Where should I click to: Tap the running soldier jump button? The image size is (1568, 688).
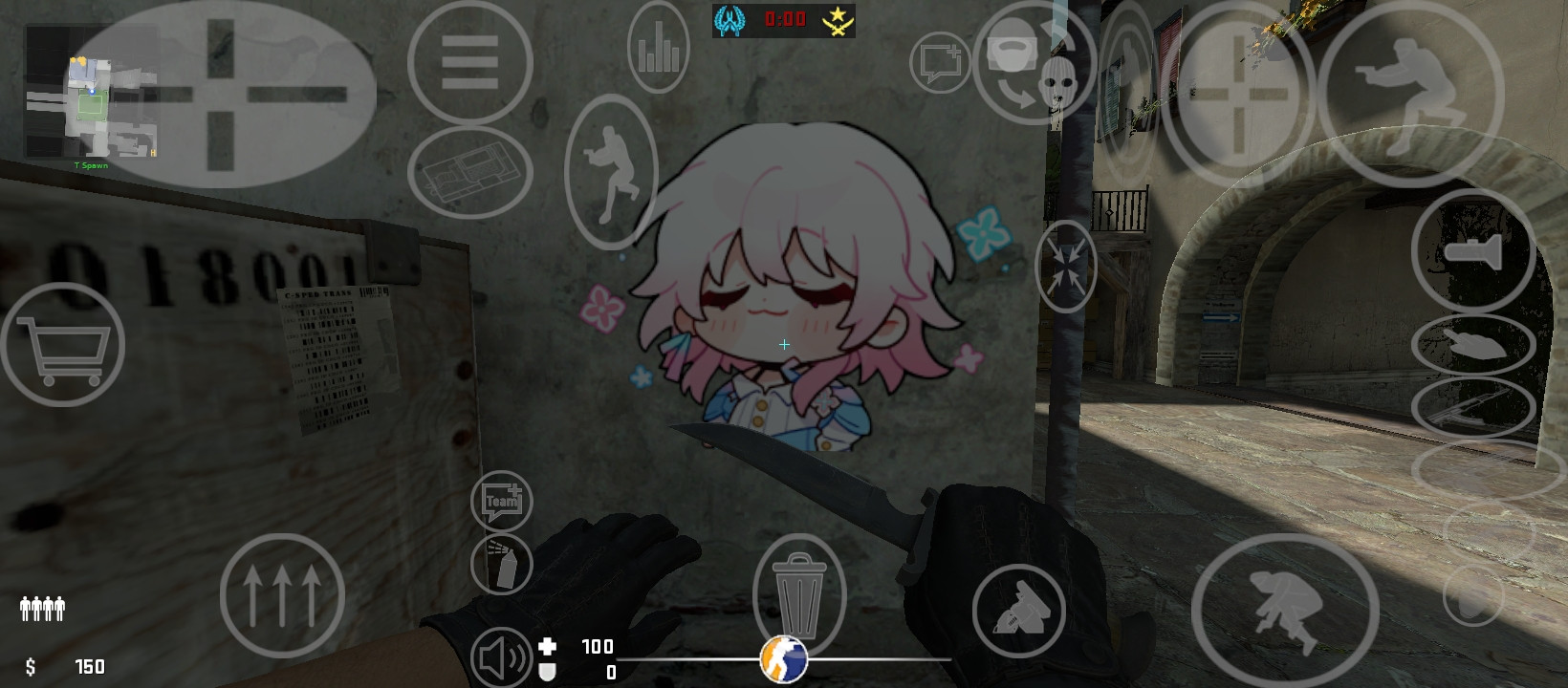click(611, 172)
